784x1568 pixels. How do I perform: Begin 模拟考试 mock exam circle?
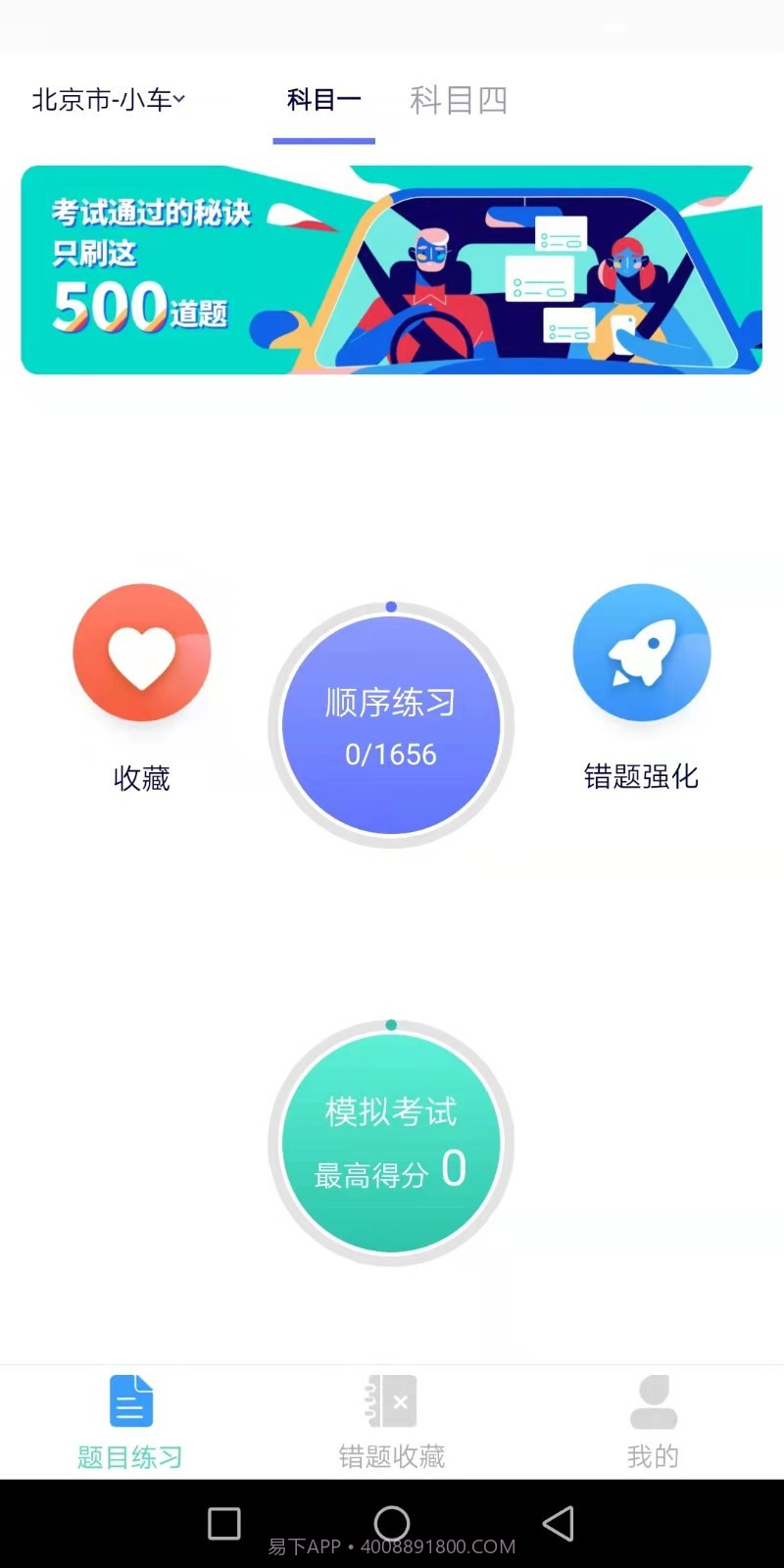392,1142
